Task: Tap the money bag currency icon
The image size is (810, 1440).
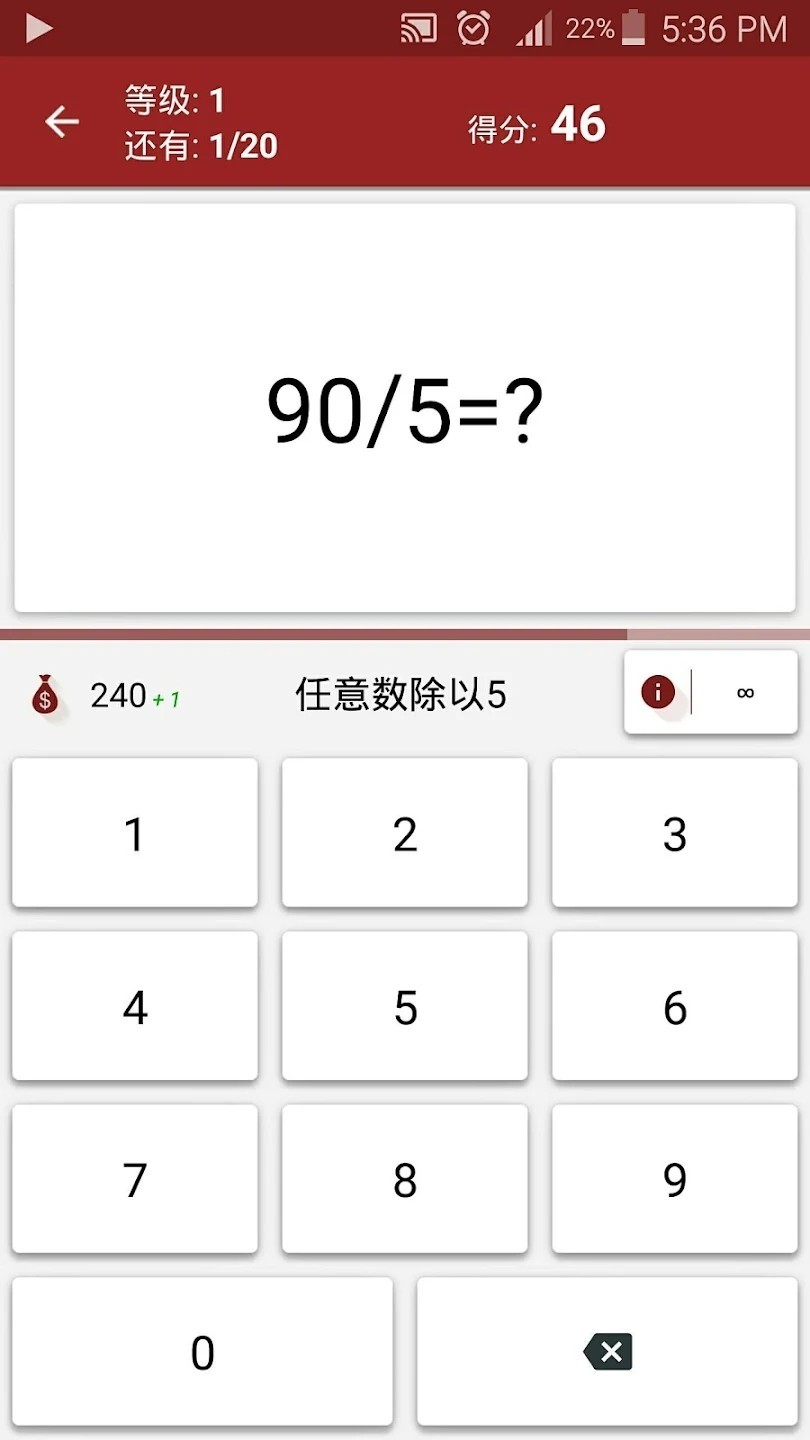Action: (44, 695)
